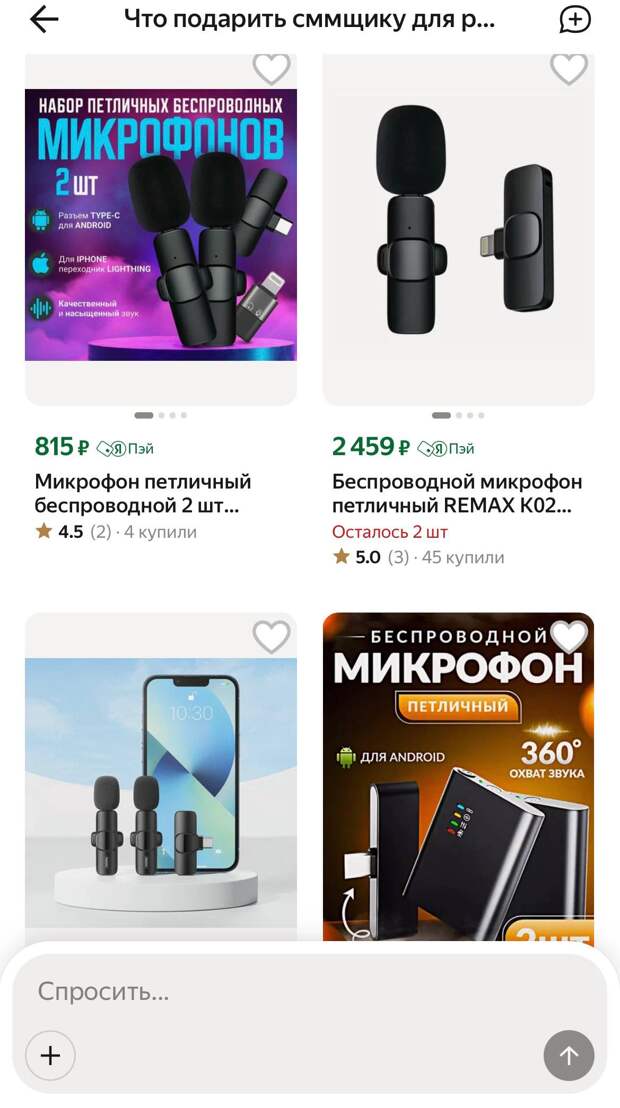Go back using the top arrow
The height and width of the screenshot is (1108, 620).
[44, 19]
